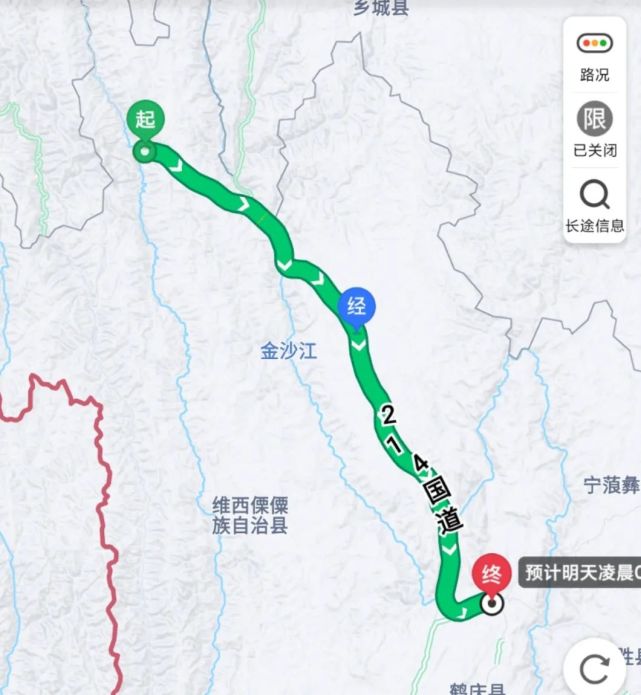Open 长途信息 long-trip info

(594, 205)
